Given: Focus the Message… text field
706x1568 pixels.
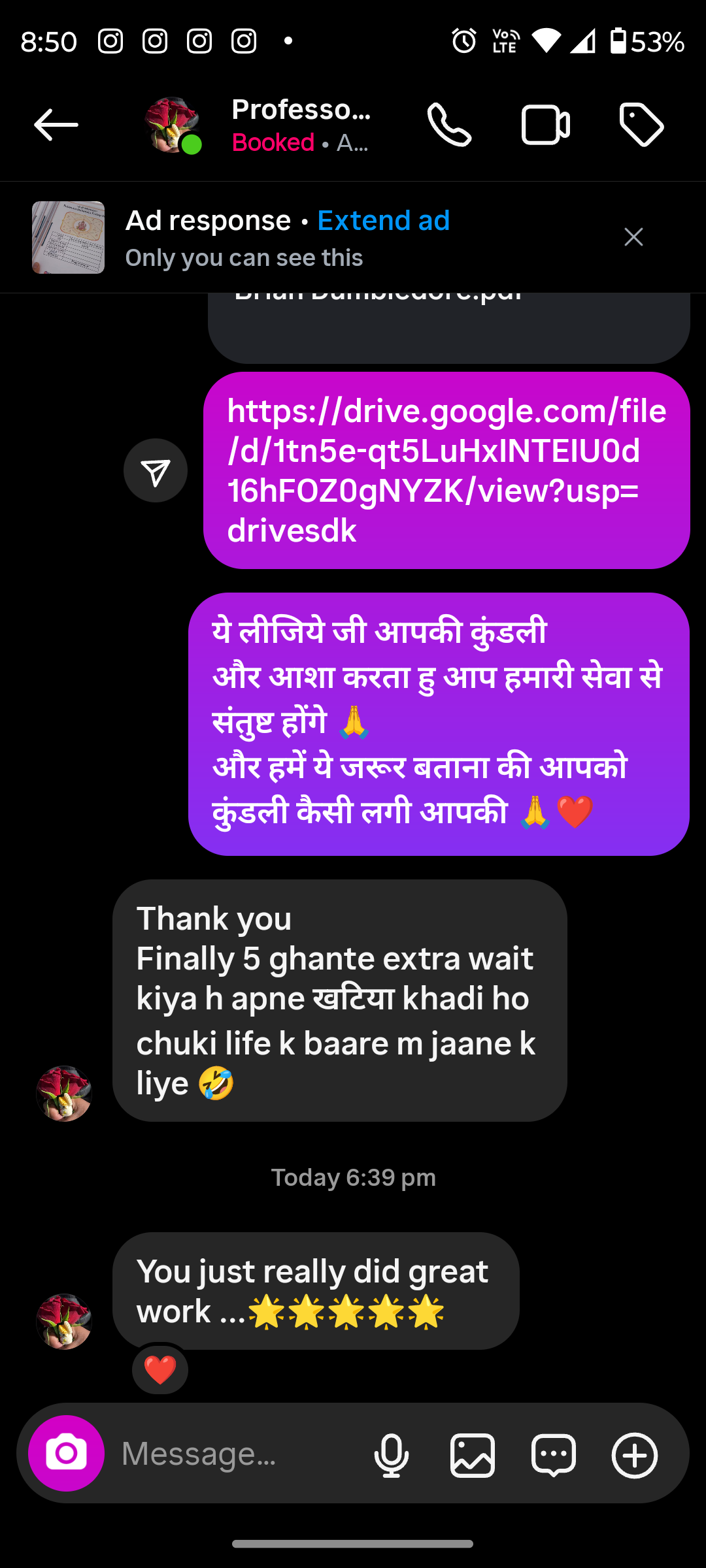Looking at the screenshot, I should (x=235, y=1454).
